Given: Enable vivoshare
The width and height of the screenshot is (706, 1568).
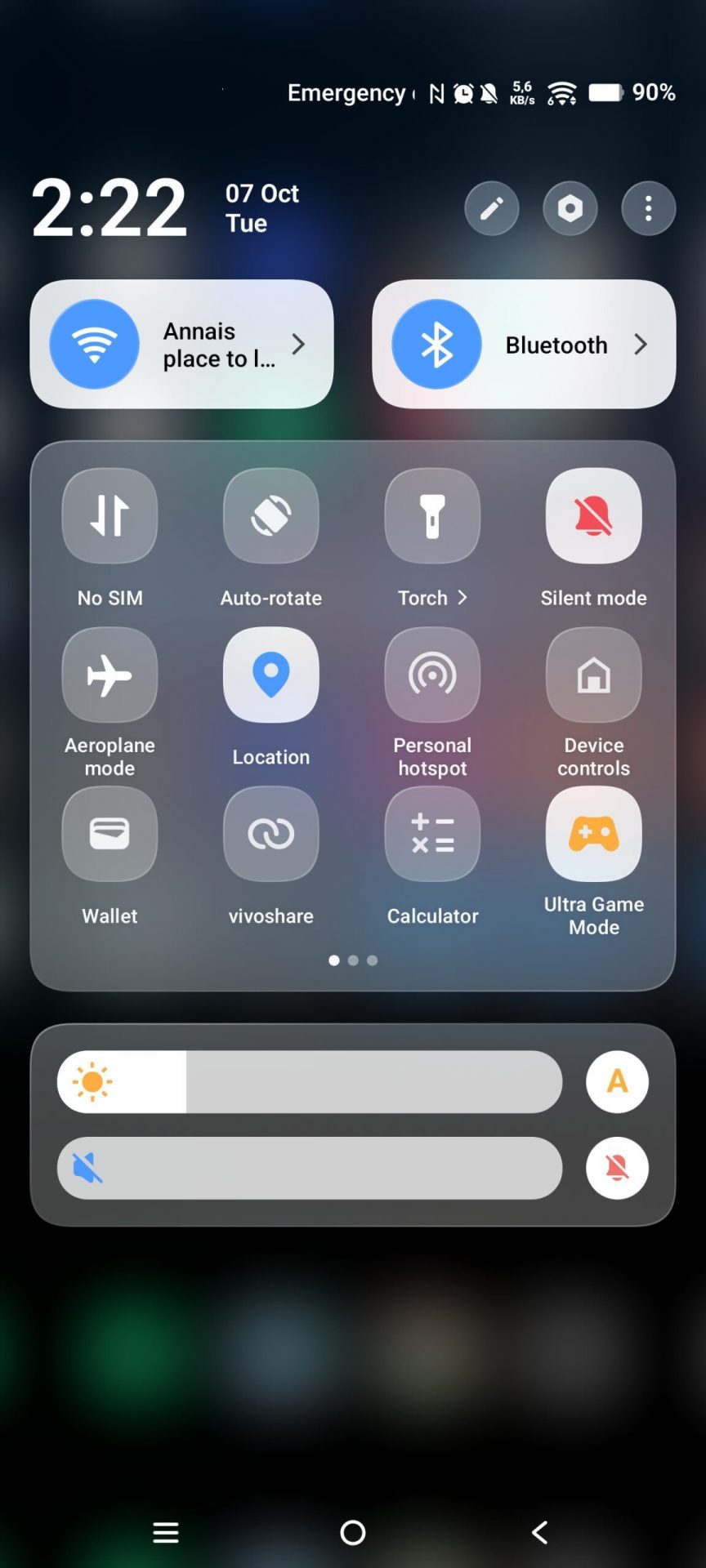Looking at the screenshot, I should [270, 834].
